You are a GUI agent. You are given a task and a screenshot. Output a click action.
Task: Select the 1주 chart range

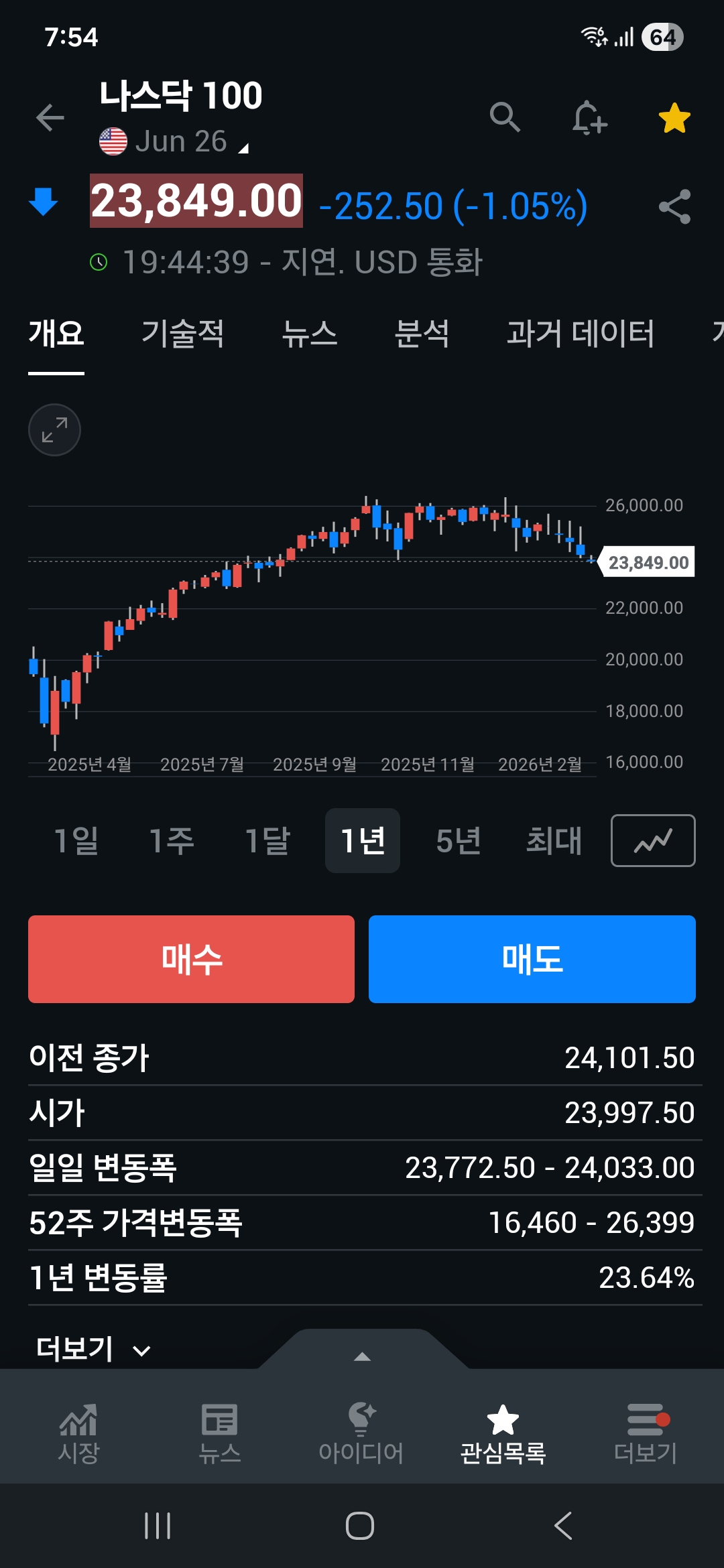tap(172, 840)
